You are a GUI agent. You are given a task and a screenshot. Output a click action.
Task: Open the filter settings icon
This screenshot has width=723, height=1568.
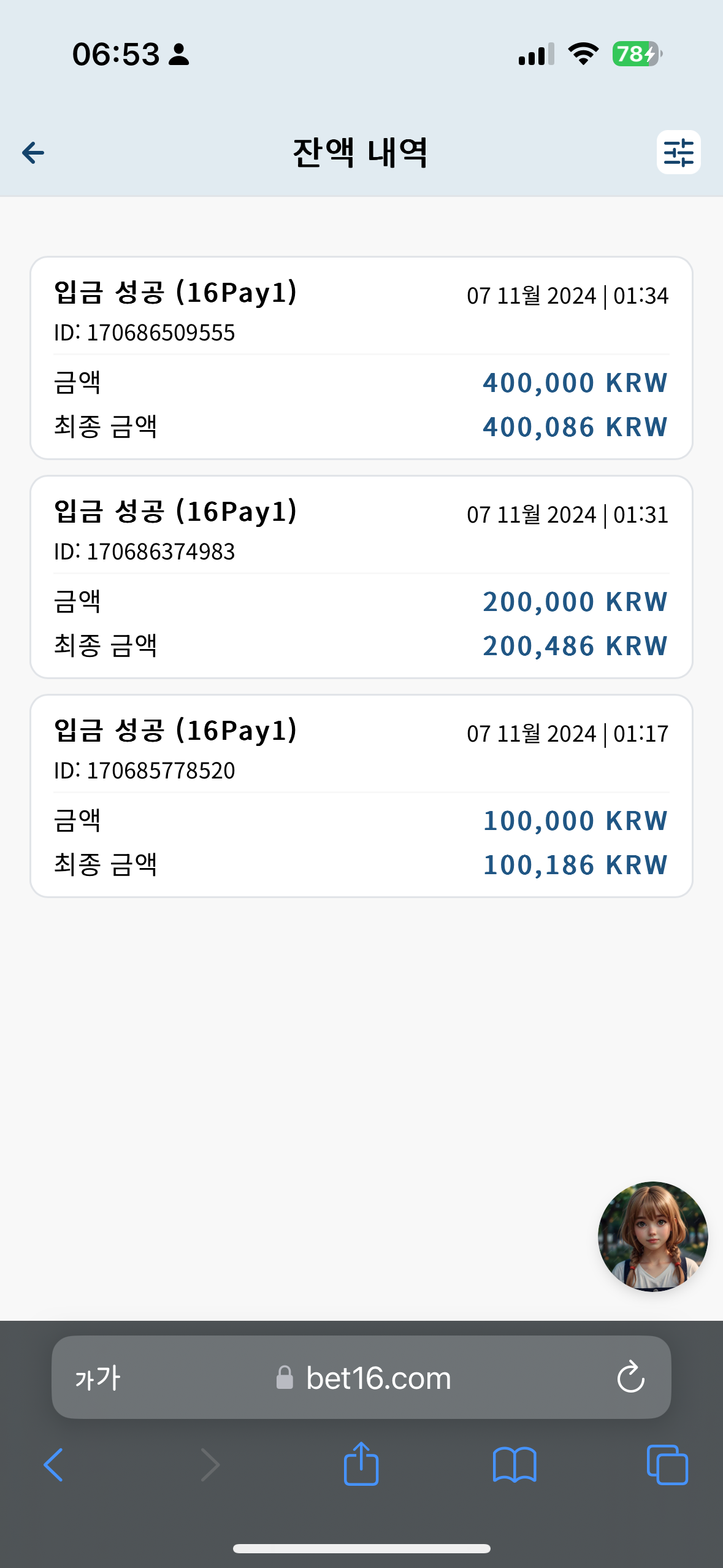(x=678, y=152)
